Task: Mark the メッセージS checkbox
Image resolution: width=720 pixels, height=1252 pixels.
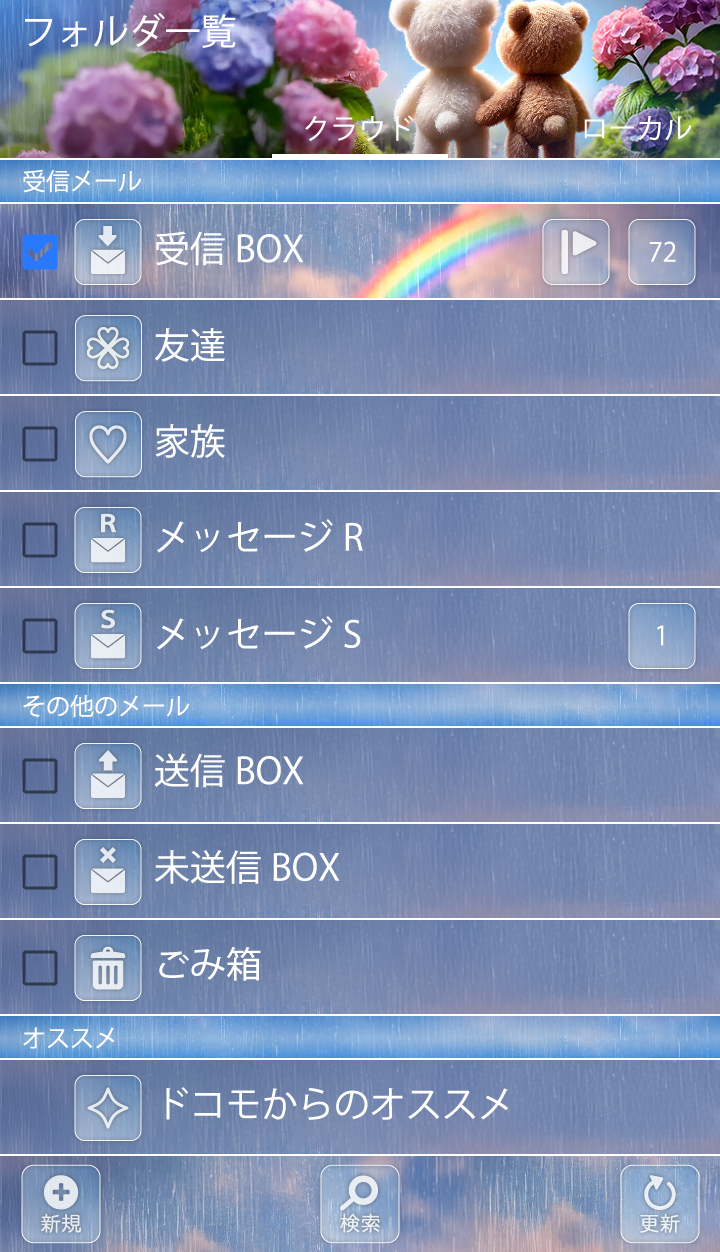Action: point(40,636)
